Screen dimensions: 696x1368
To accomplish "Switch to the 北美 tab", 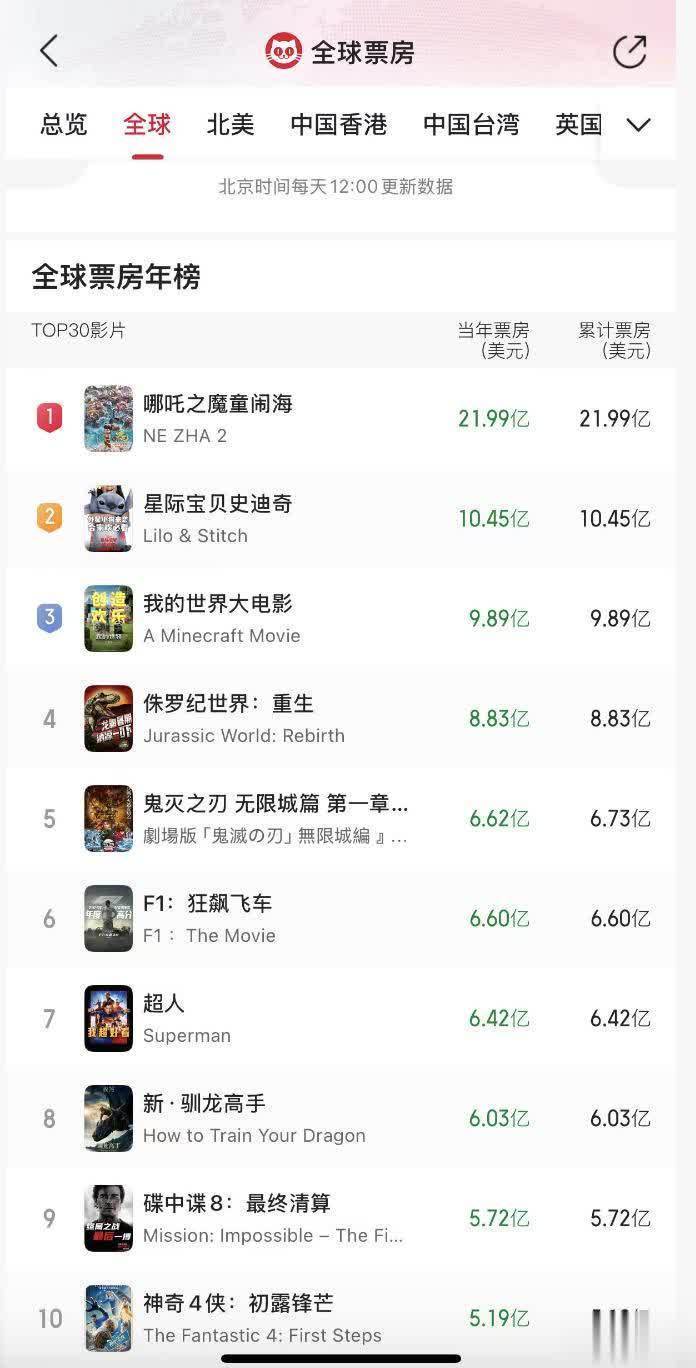I will (231, 125).
